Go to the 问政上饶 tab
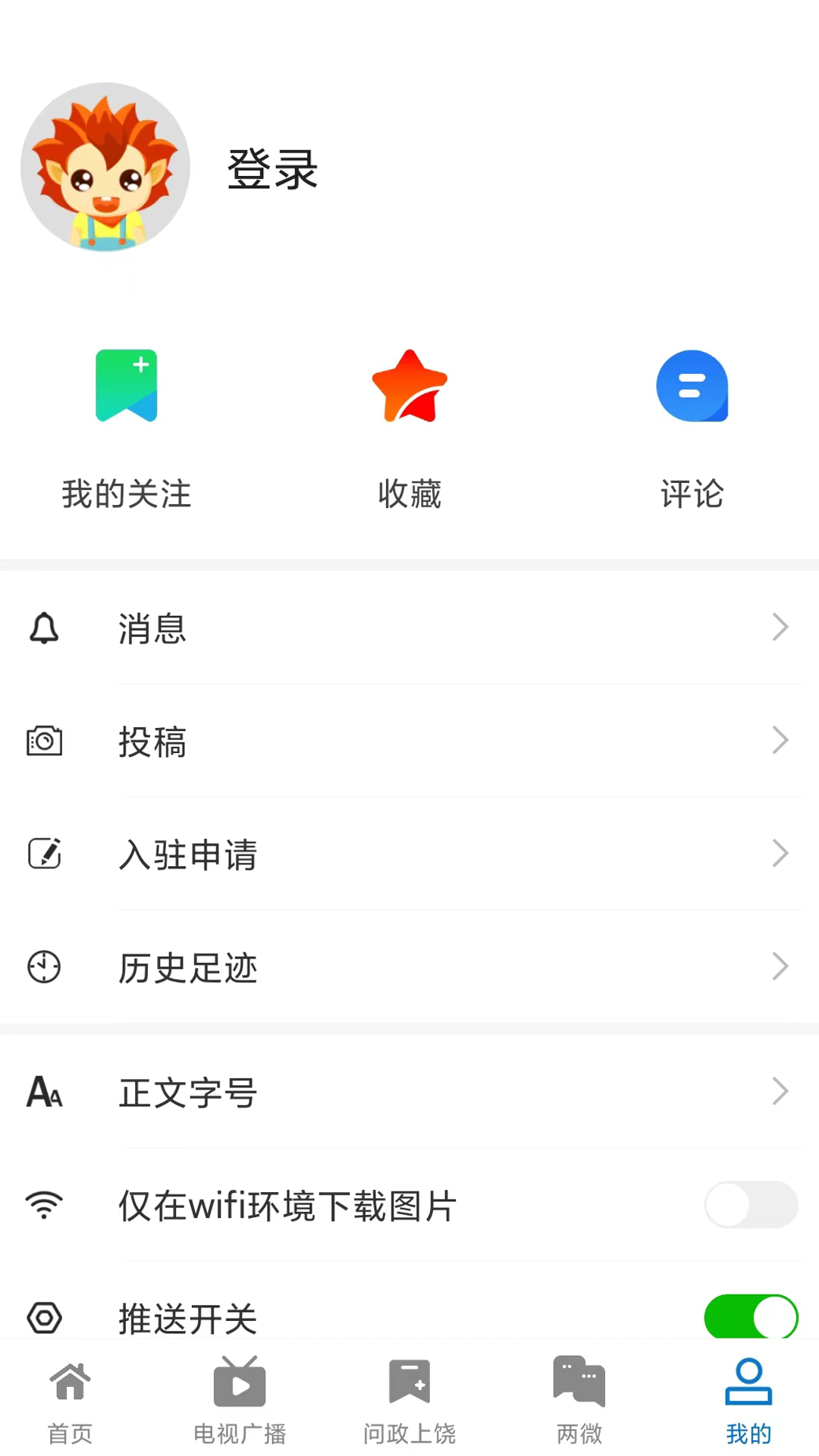Viewport: 819px width, 1456px height. click(x=409, y=1400)
